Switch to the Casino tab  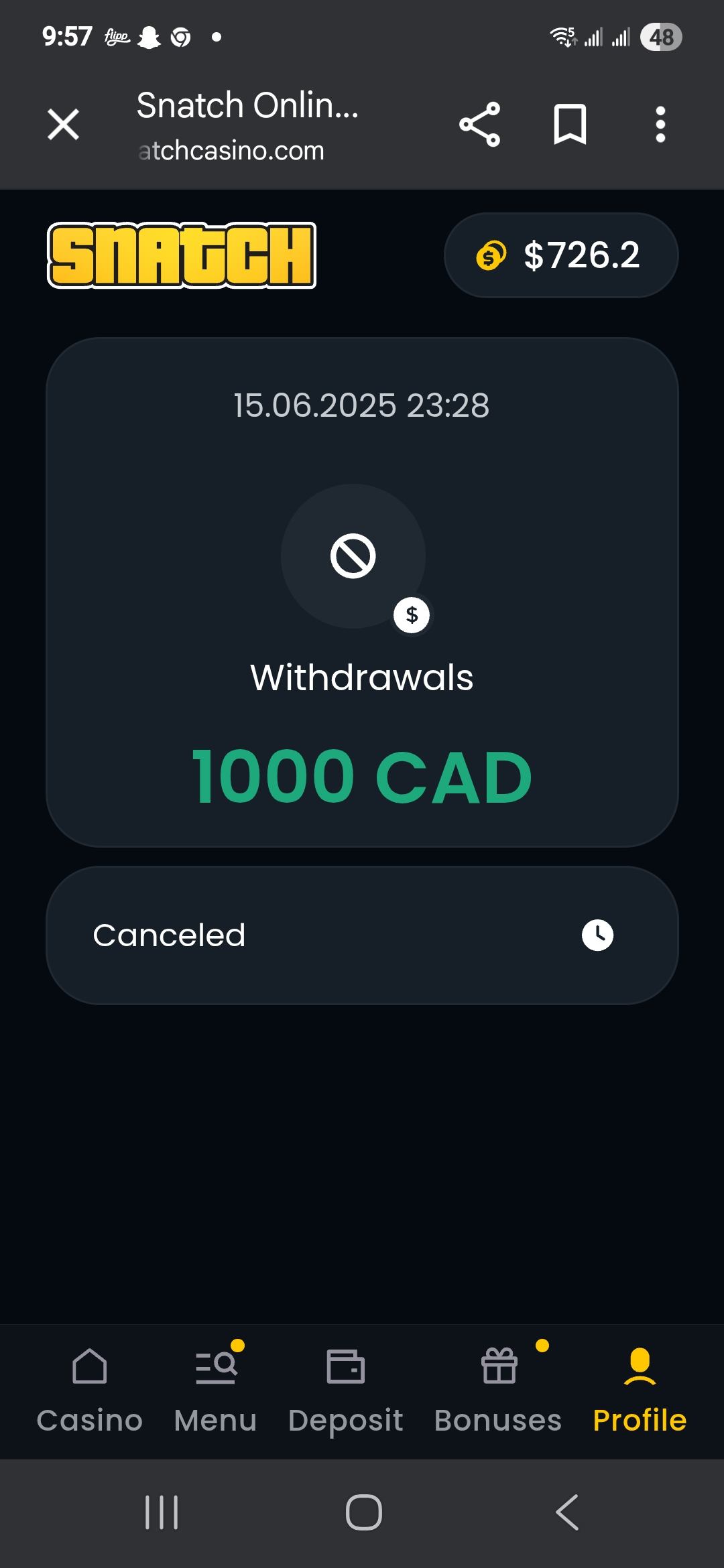[90, 1390]
